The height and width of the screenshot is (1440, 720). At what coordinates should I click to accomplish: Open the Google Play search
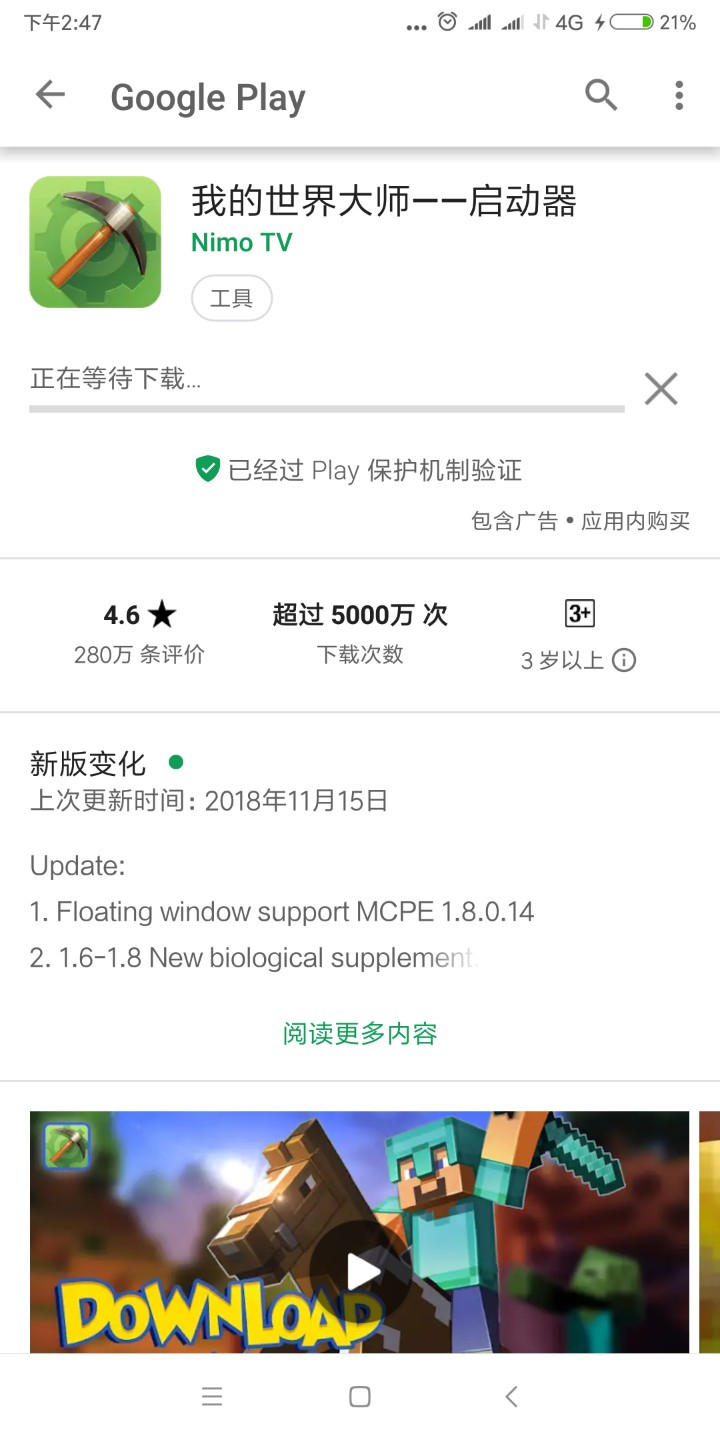[601, 95]
